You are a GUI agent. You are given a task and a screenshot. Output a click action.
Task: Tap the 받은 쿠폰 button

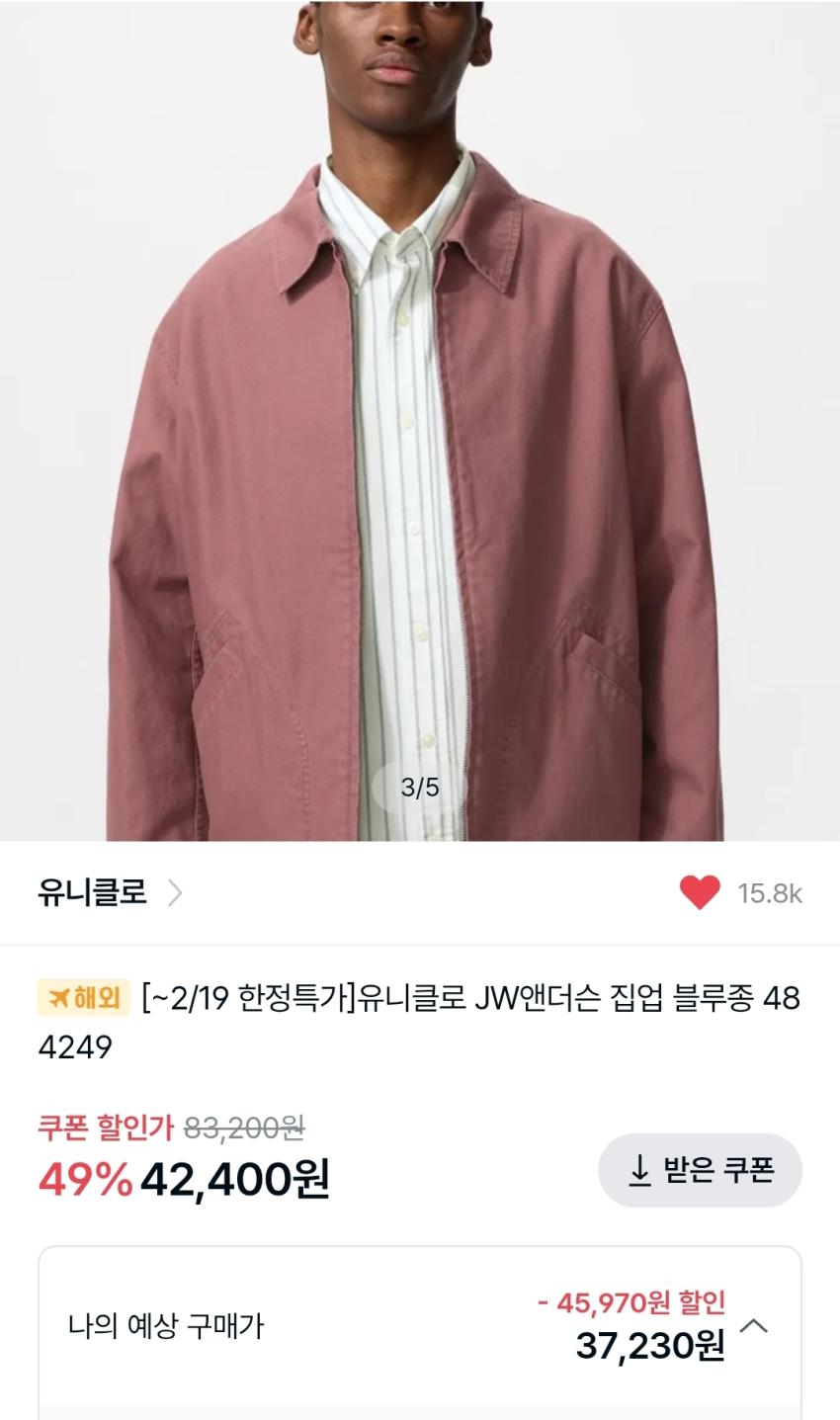pyautogui.click(x=700, y=1170)
